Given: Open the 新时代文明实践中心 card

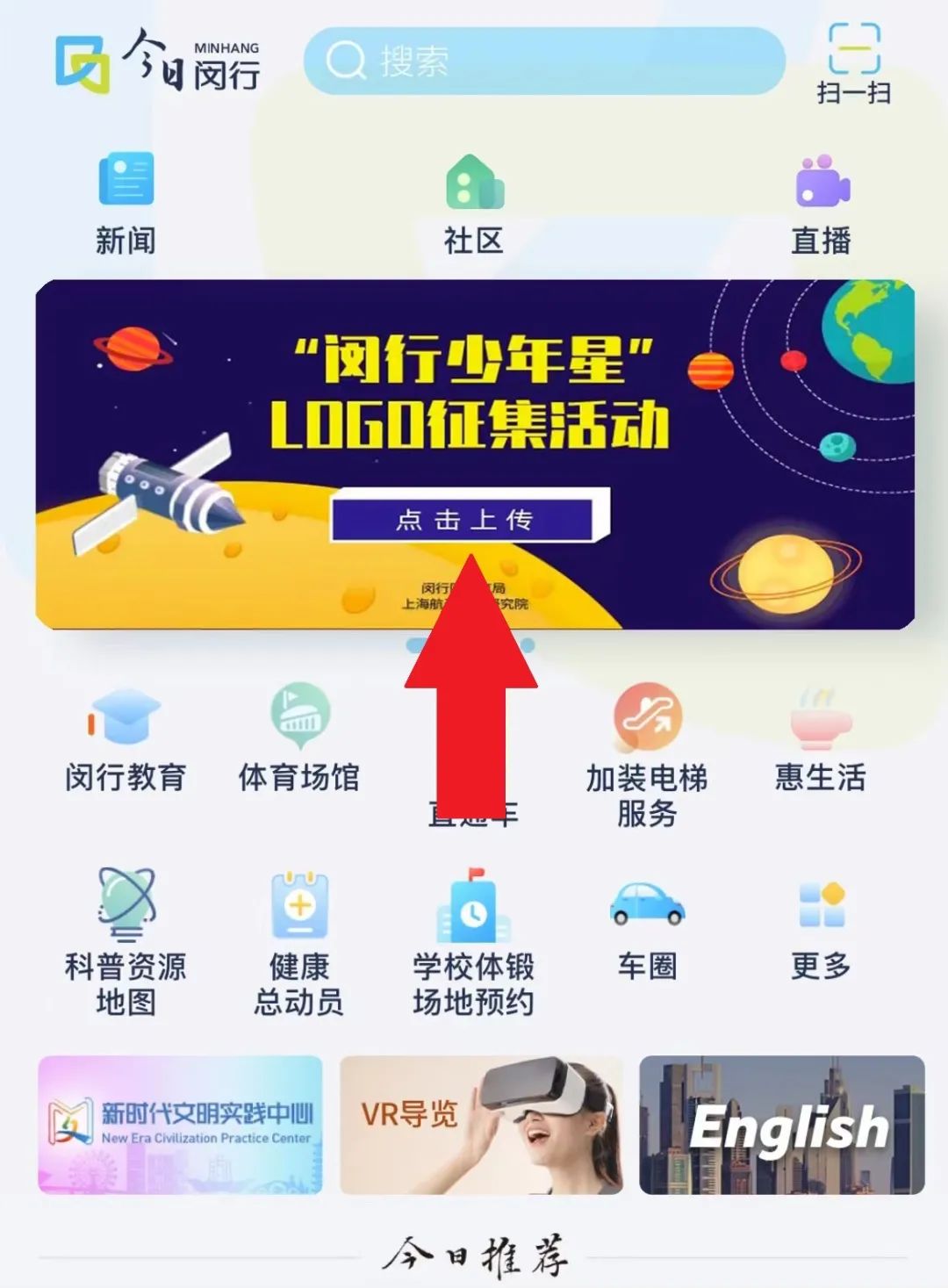Looking at the screenshot, I should (x=181, y=1125).
